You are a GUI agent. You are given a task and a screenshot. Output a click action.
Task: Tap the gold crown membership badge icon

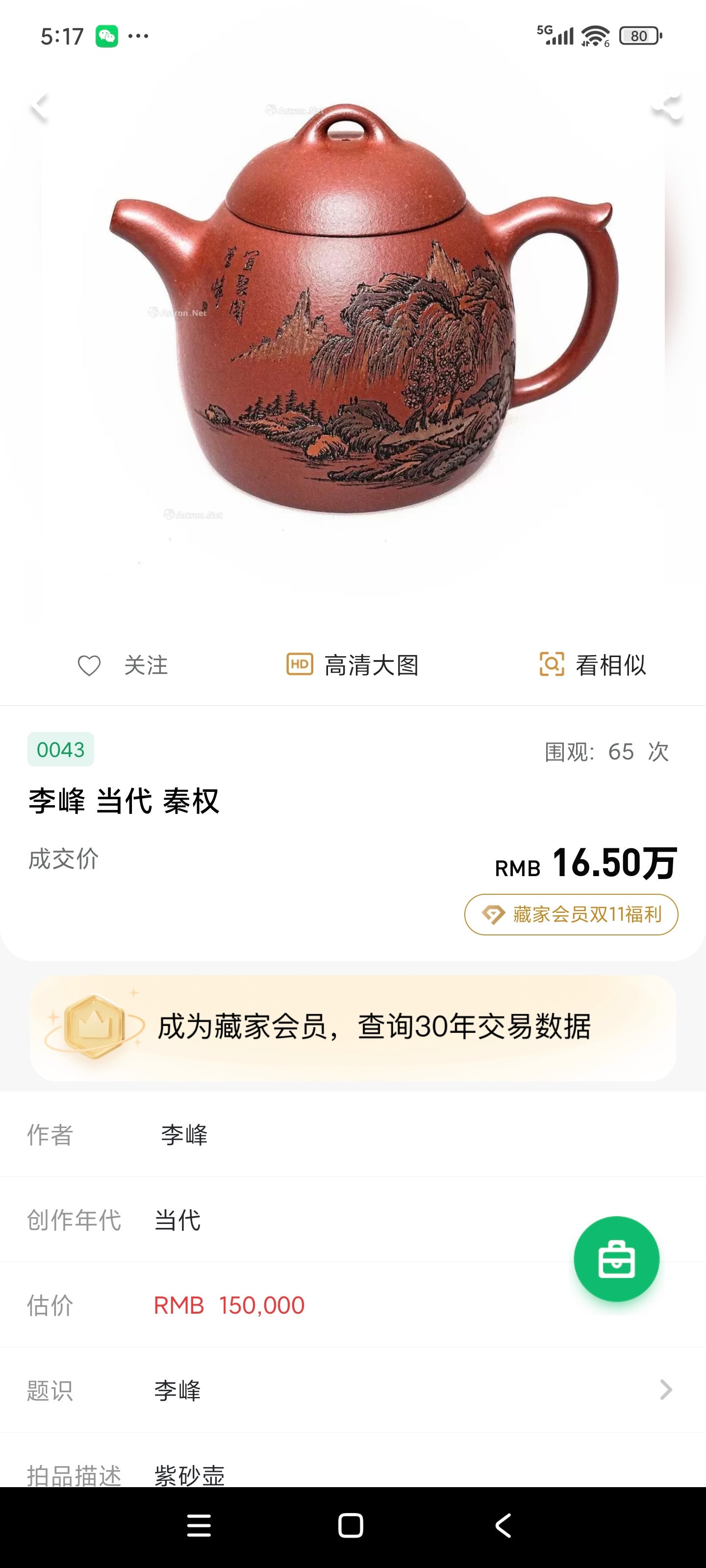click(93, 1023)
